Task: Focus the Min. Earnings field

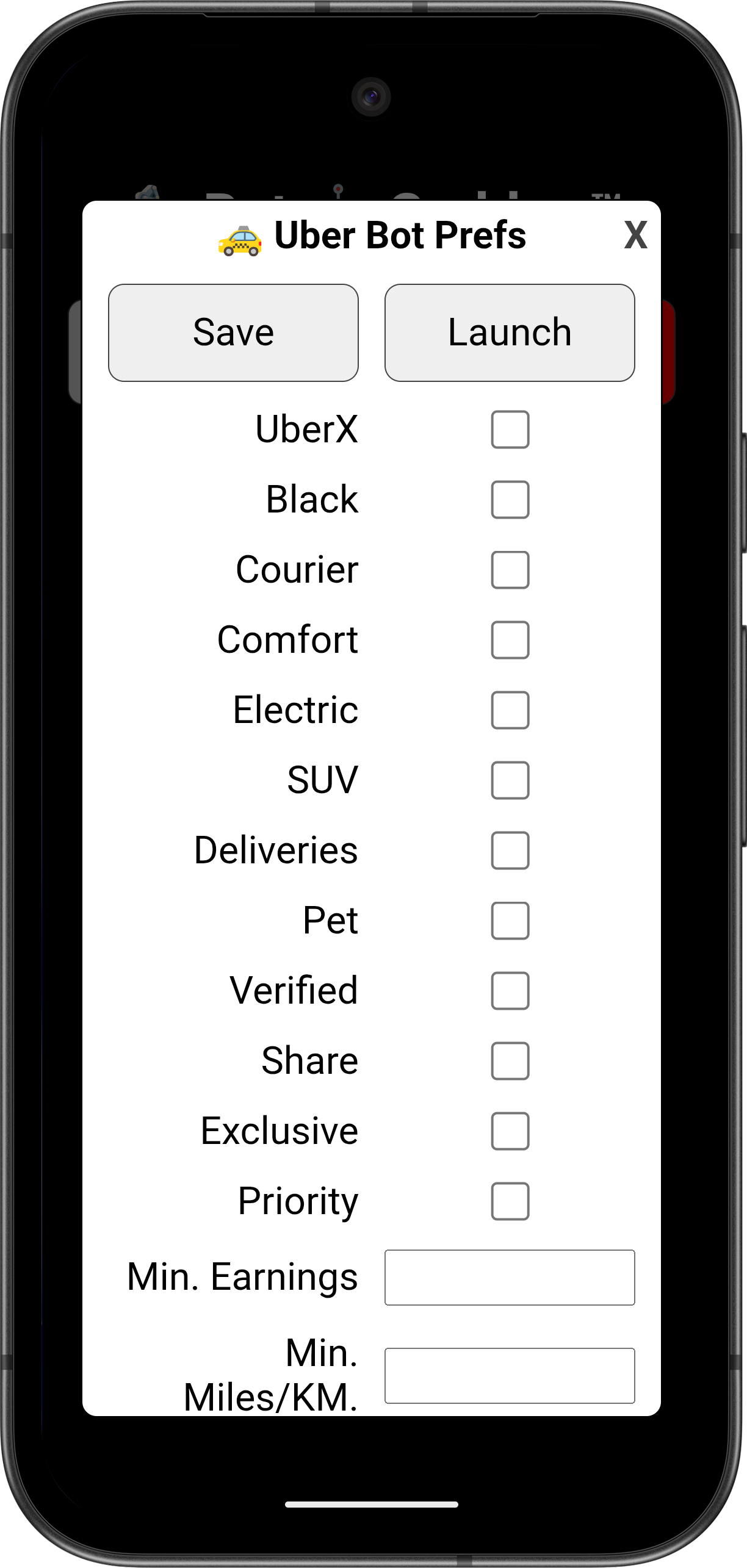Action: pos(510,1278)
